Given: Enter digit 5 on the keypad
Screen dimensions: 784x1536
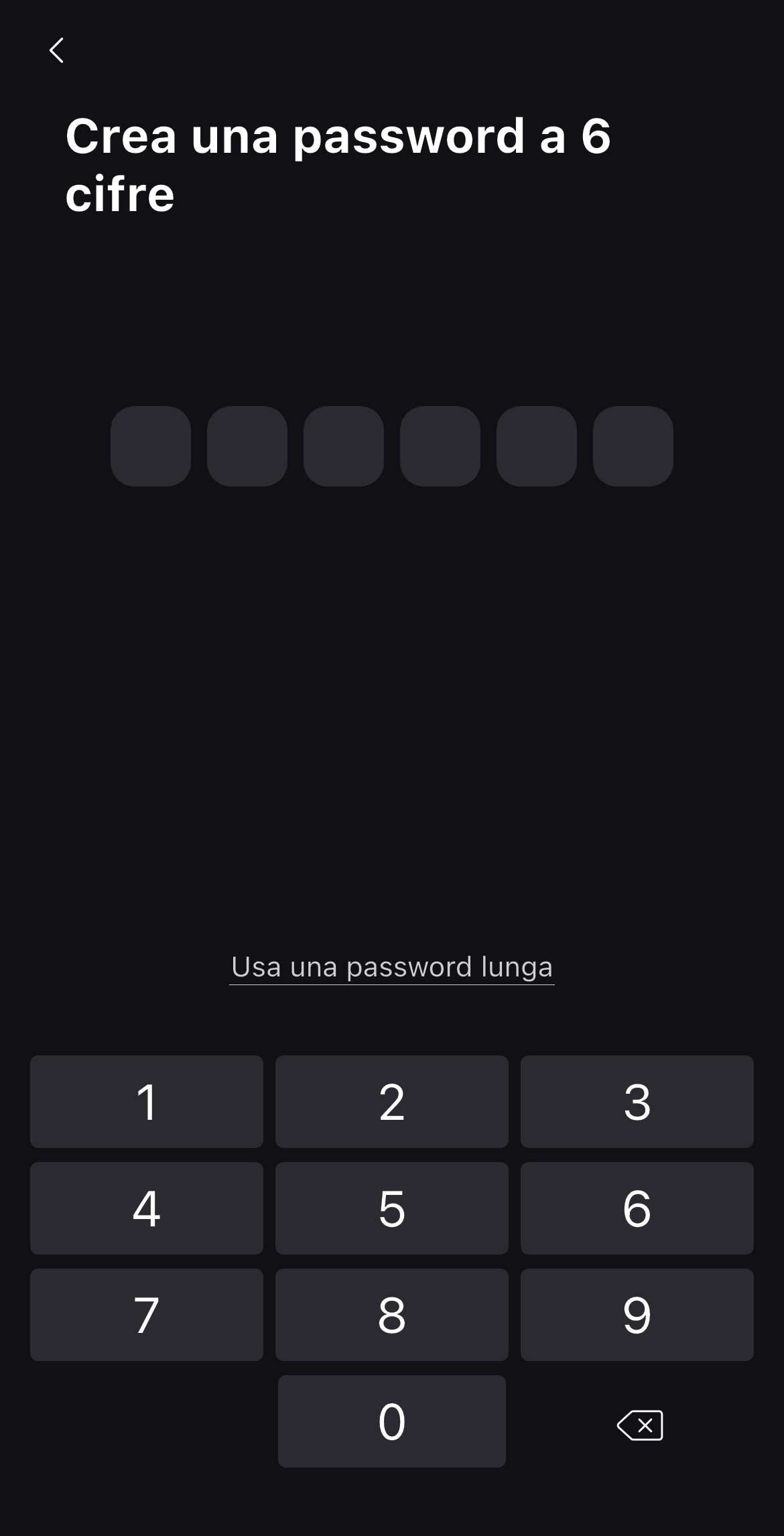Looking at the screenshot, I should coord(392,1208).
